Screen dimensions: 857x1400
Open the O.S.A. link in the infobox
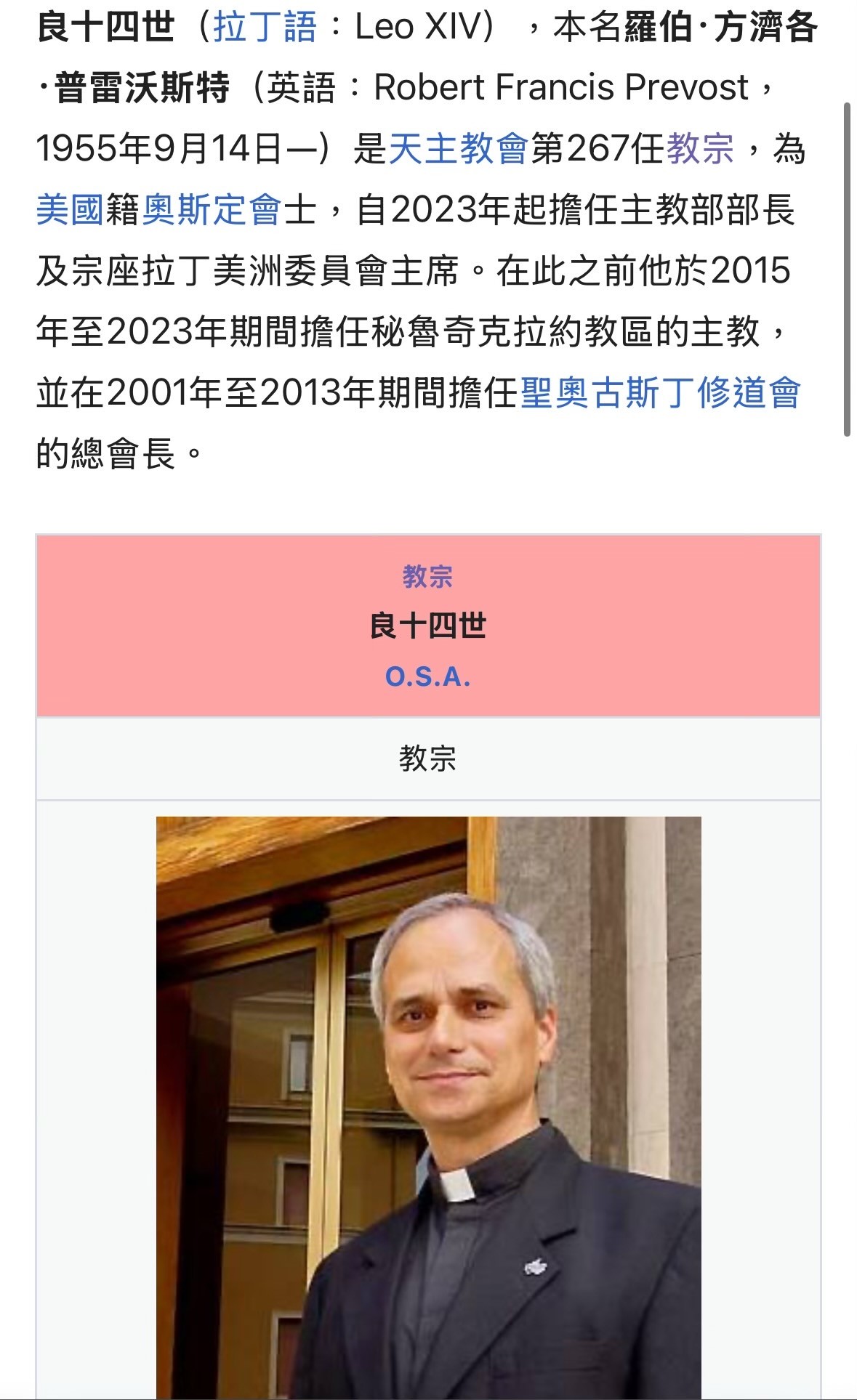(428, 676)
